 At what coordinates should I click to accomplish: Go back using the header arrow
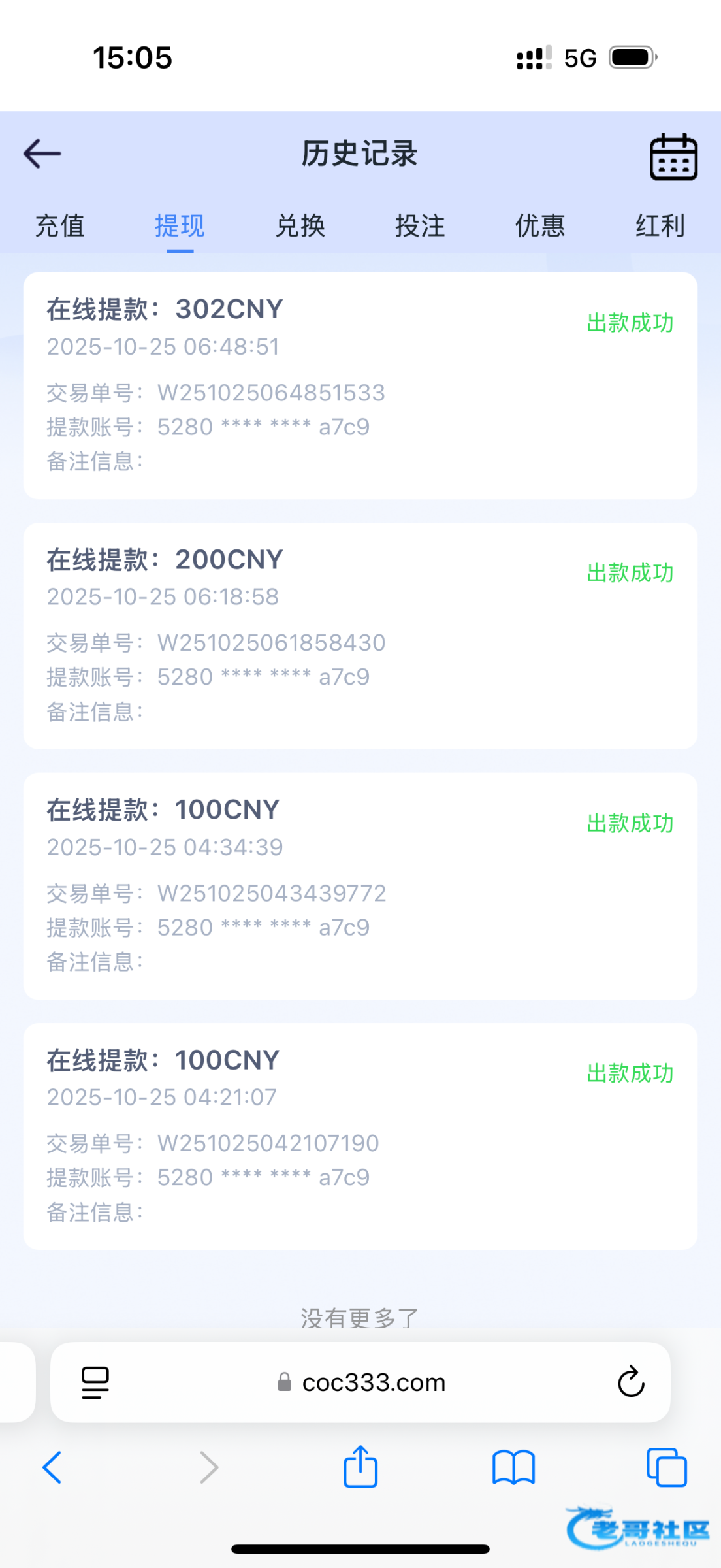coord(42,154)
